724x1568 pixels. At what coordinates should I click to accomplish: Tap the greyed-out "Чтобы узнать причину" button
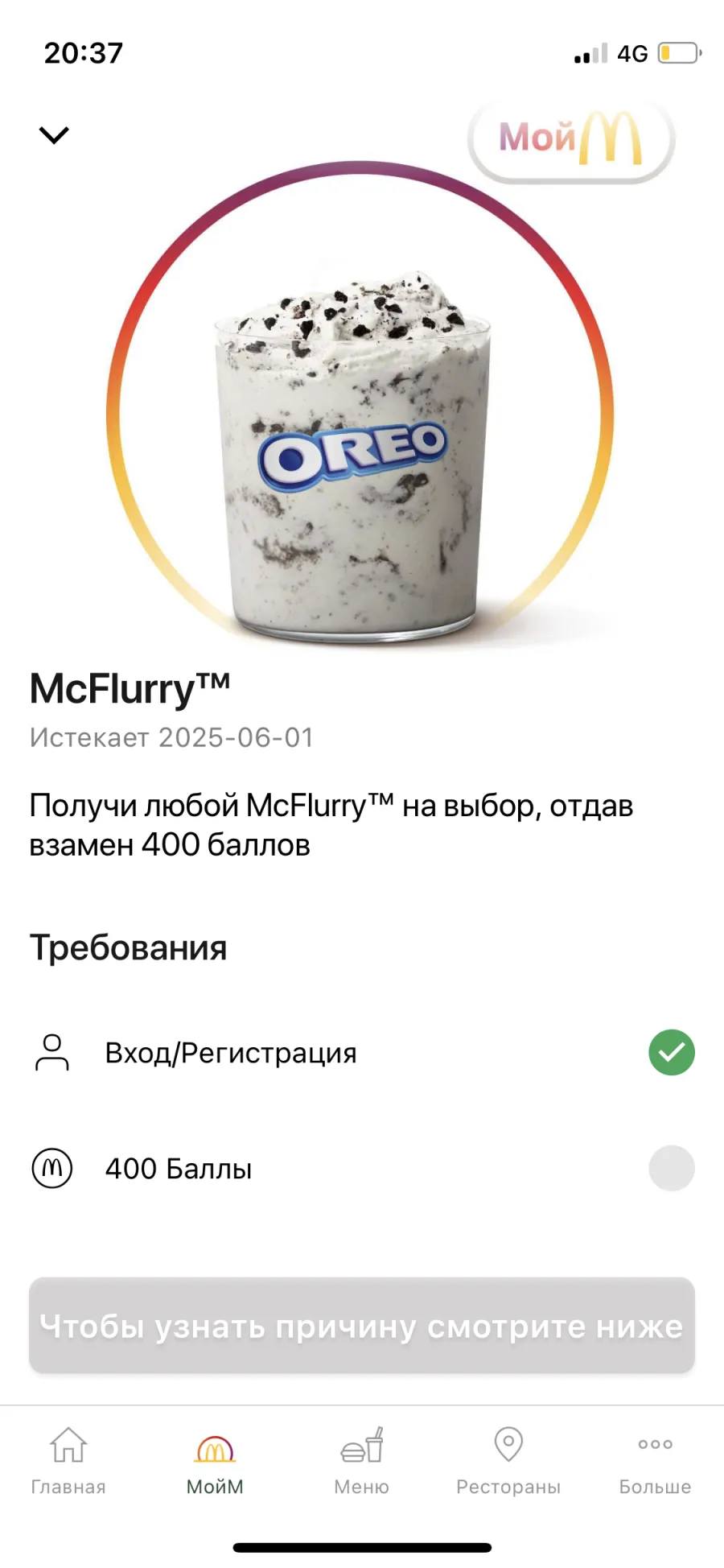[x=362, y=1325]
